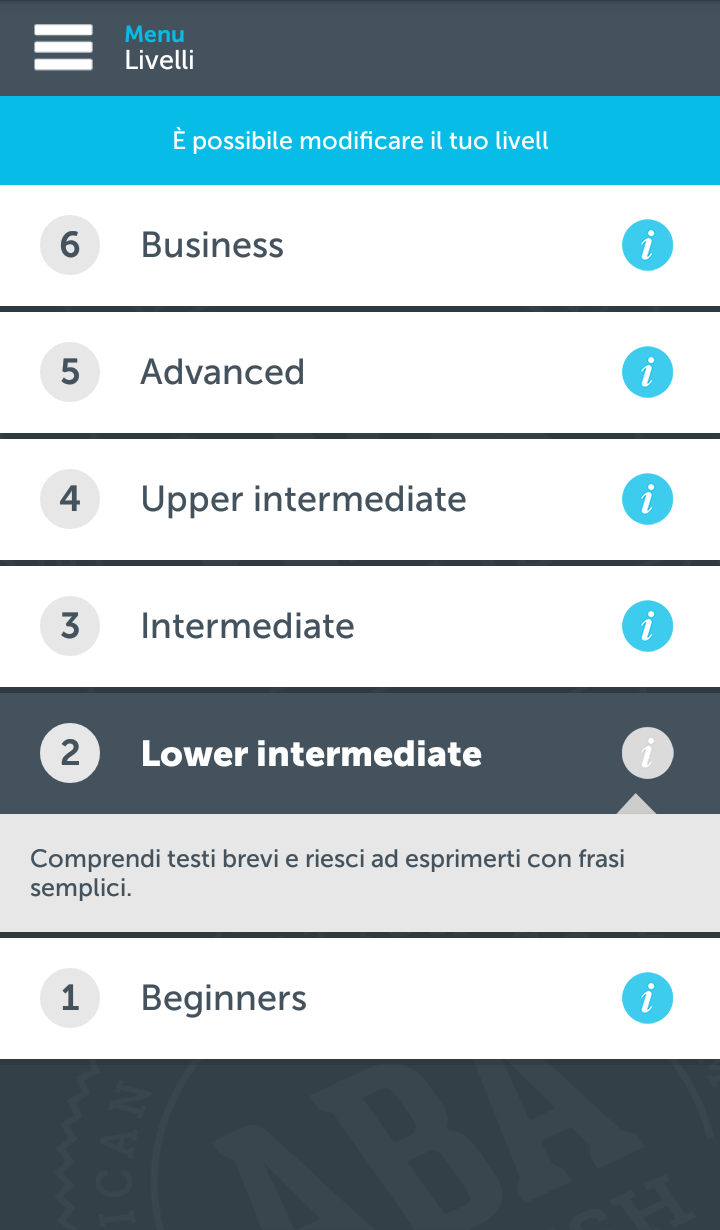Choose the Advanced level
The width and height of the screenshot is (720, 1230).
click(x=360, y=372)
